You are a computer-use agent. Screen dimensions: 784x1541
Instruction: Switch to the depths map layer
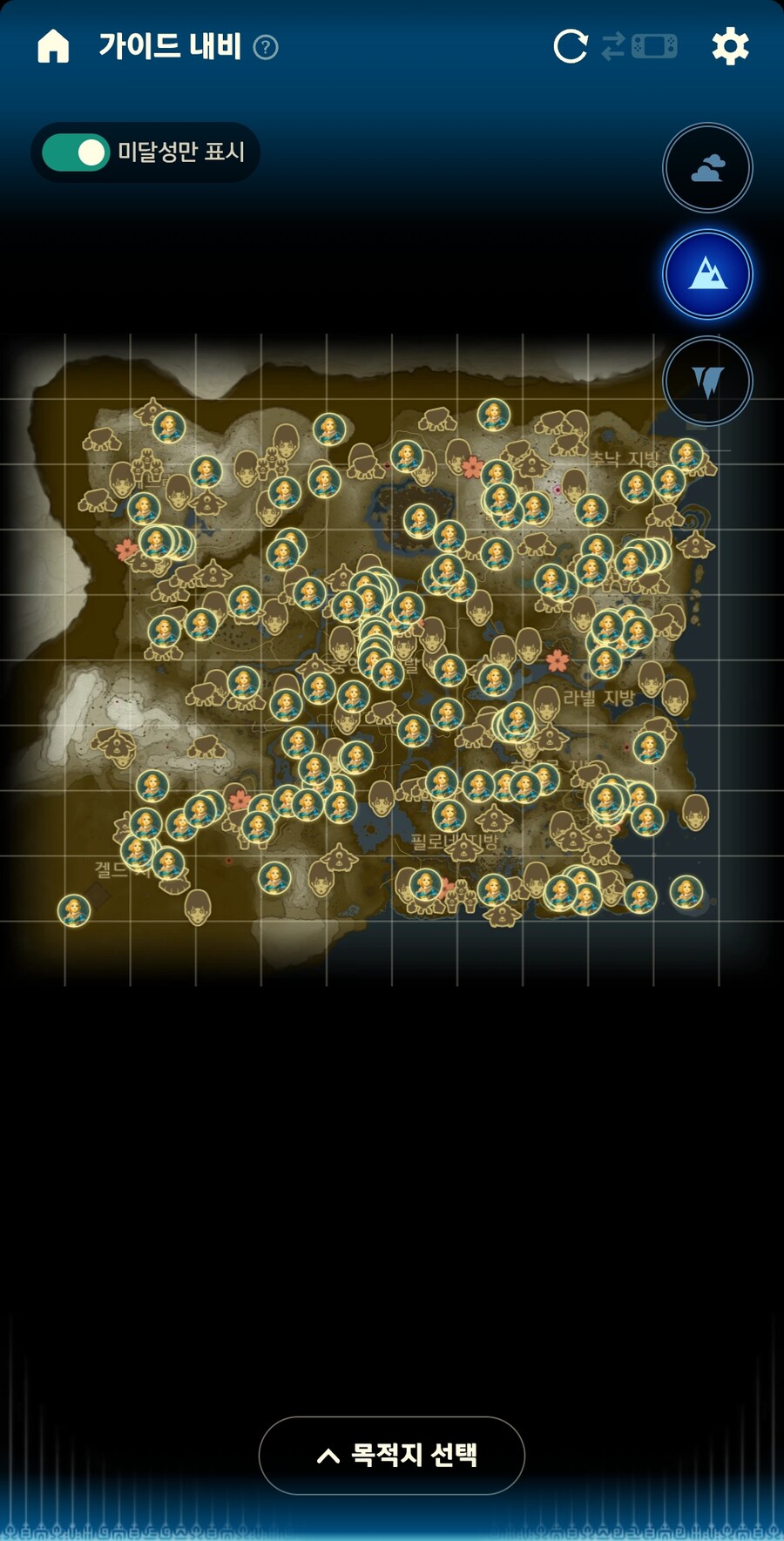pyautogui.click(x=707, y=381)
